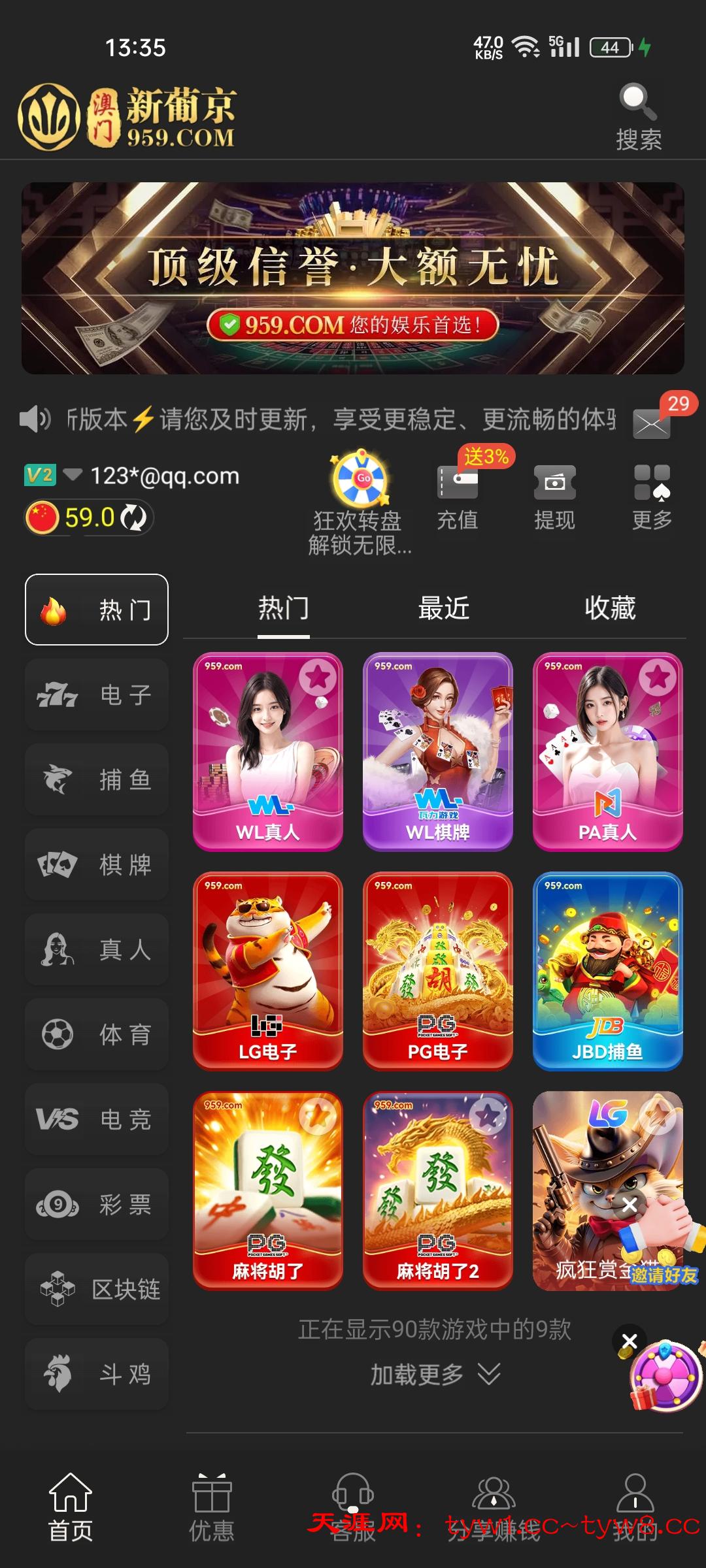Select the 棋牌 category
The width and height of the screenshot is (706, 1568).
click(x=97, y=864)
